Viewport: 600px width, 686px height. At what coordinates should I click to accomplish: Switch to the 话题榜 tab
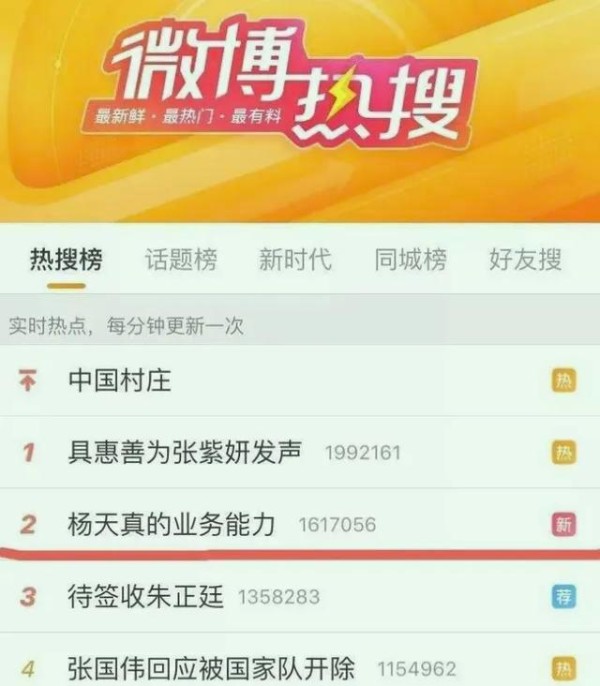180,260
